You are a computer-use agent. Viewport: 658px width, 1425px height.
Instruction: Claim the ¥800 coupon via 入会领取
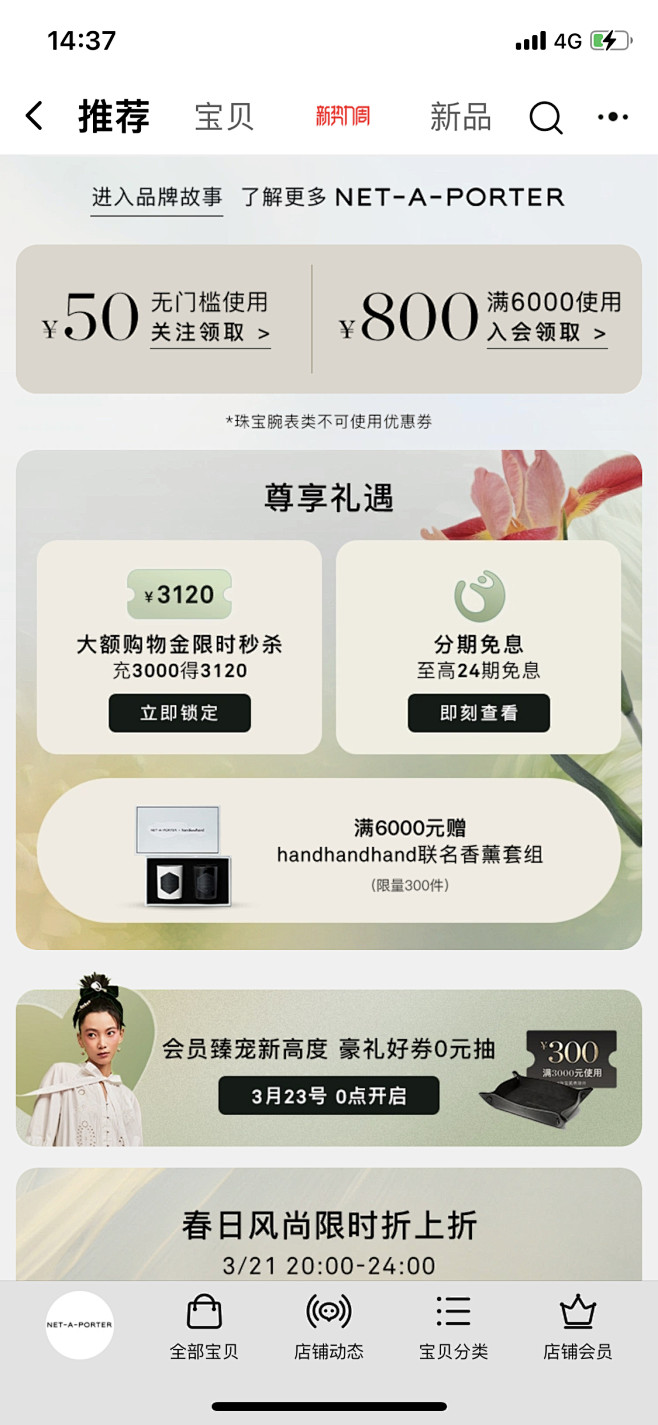coord(546,333)
